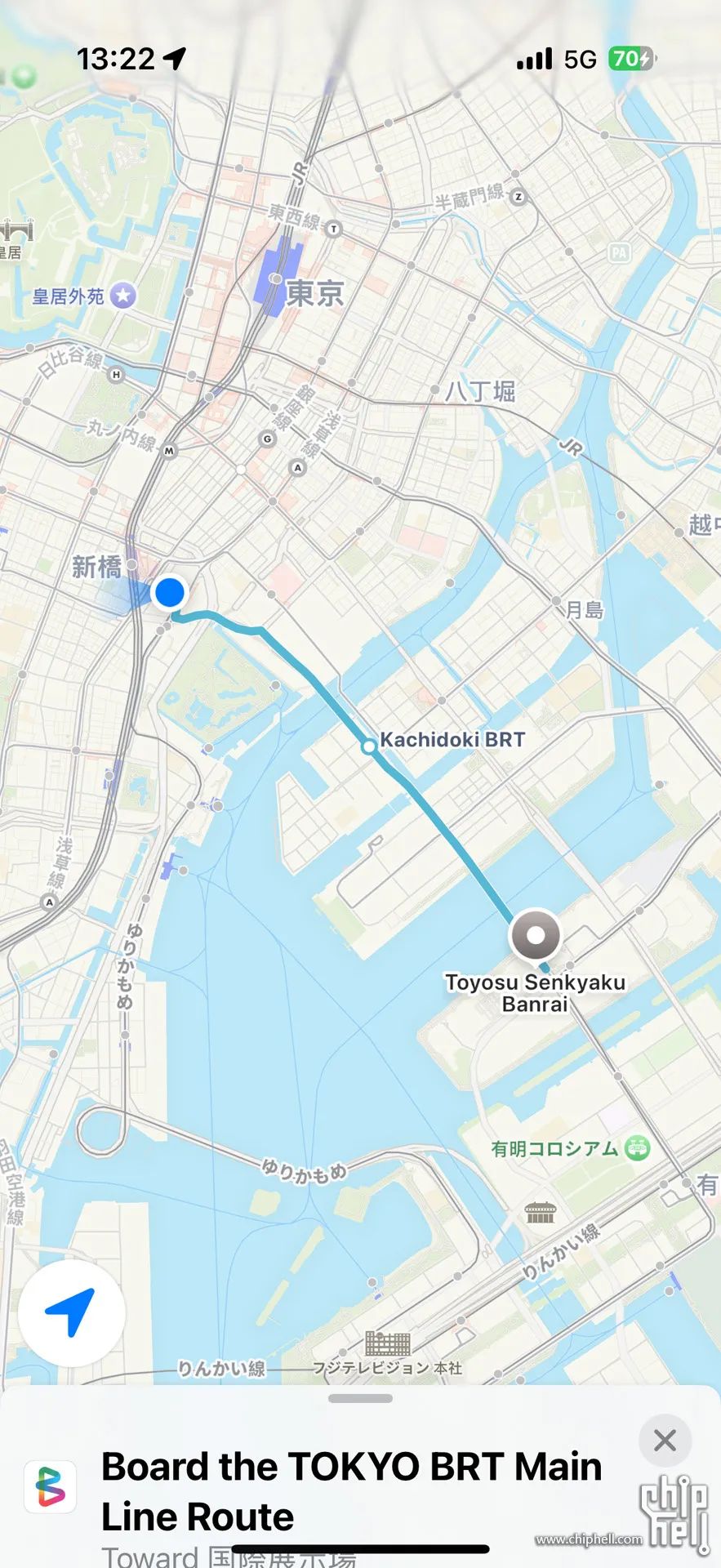The height and width of the screenshot is (1568, 721).
Task: Select the Kachidoki BRT stop marker
Action: [x=369, y=746]
